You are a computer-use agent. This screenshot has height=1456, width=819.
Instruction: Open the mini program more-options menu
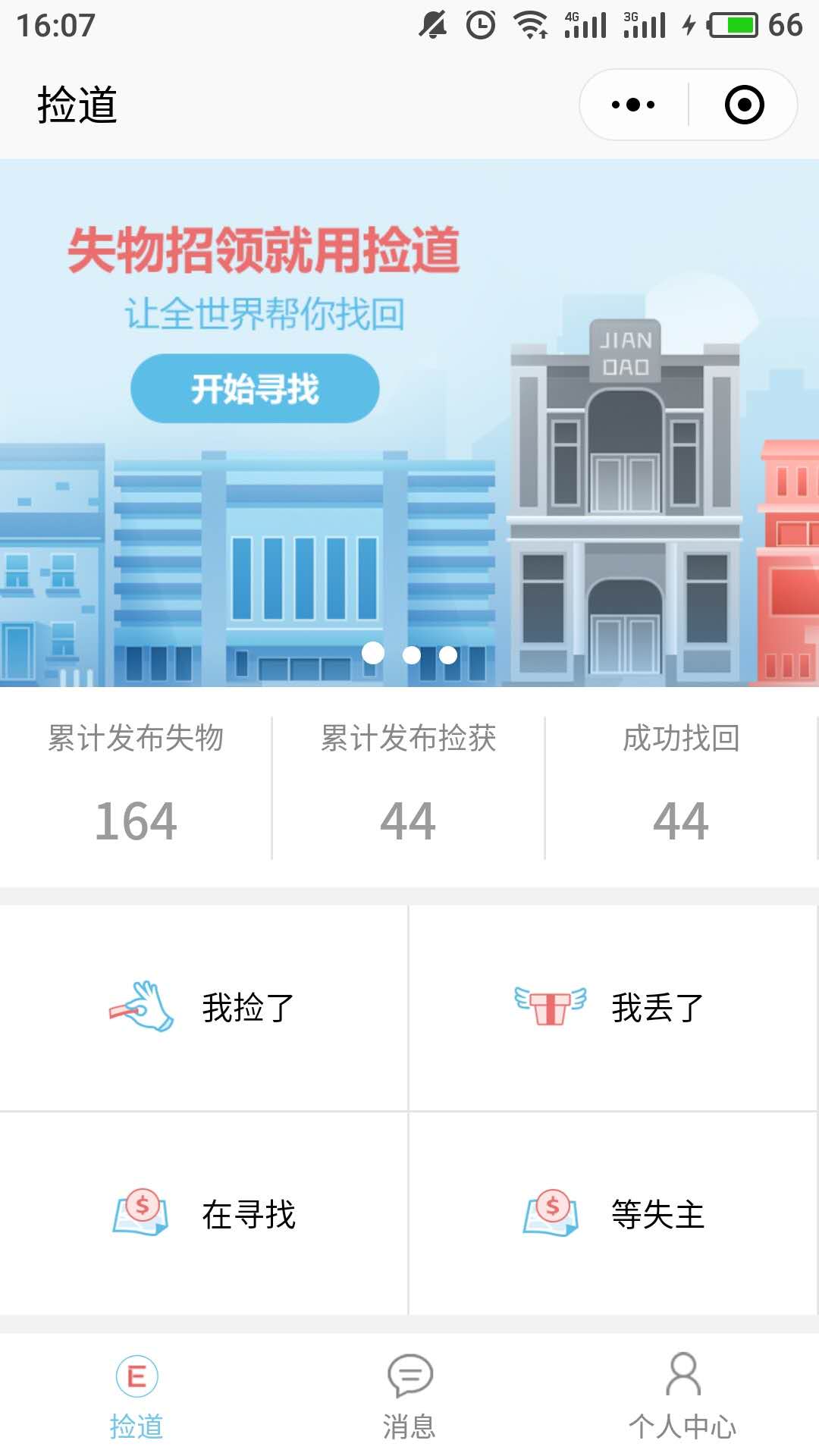pyautogui.click(x=633, y=105)
